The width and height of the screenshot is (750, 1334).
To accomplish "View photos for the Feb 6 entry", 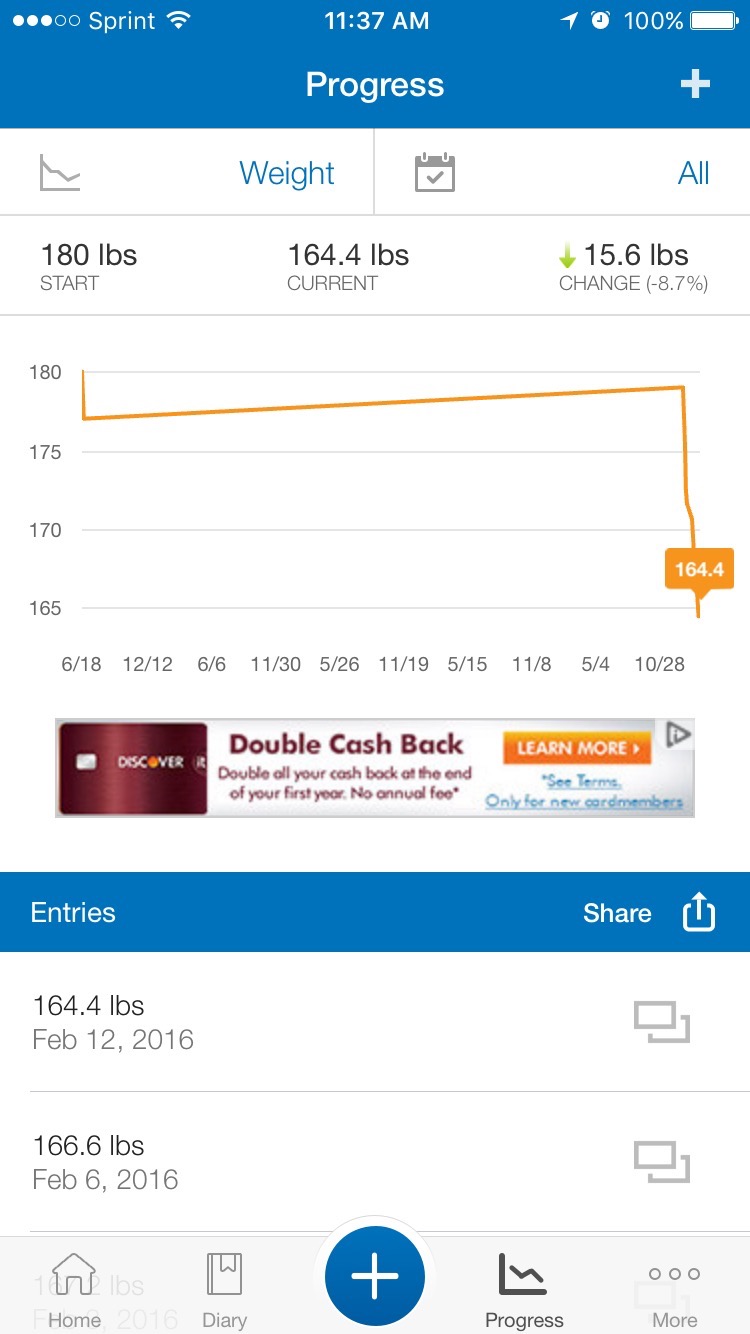I will pyautogui.click(x=662, y=1162).
